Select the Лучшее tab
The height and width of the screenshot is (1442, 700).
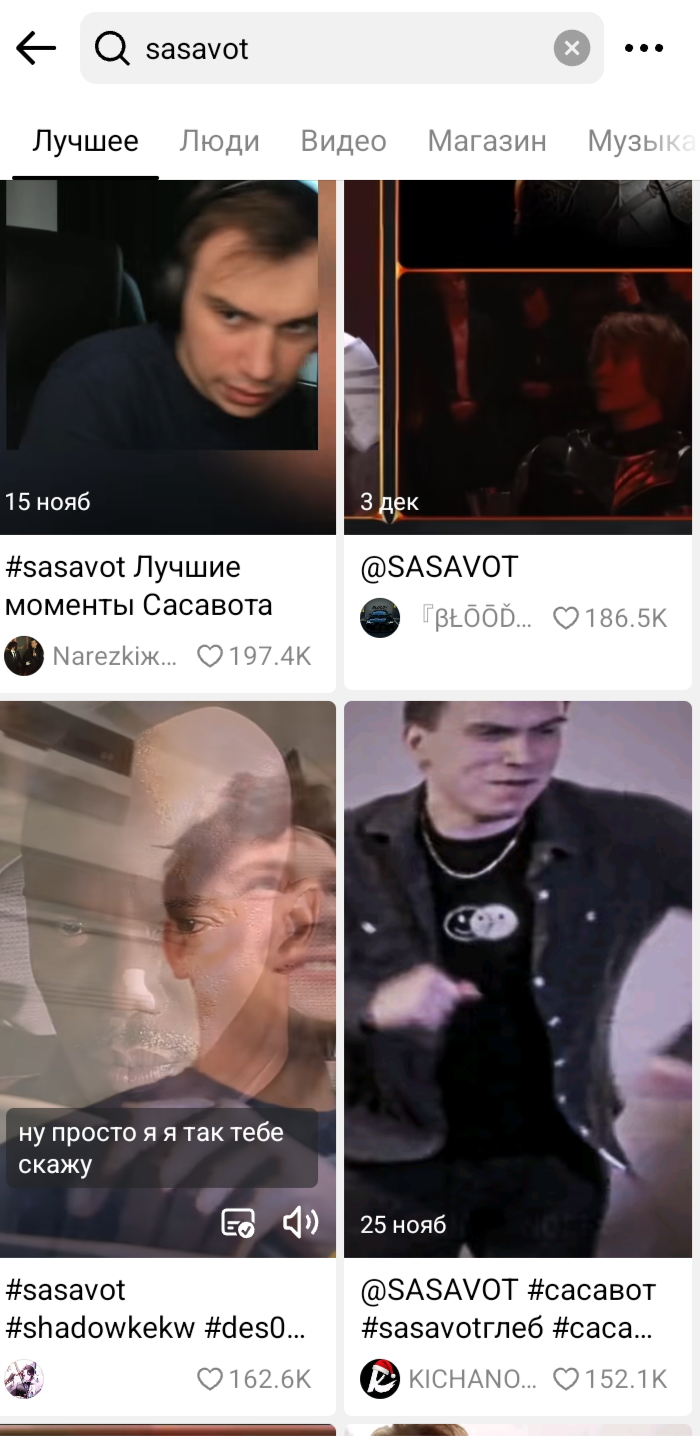point(85,142)
